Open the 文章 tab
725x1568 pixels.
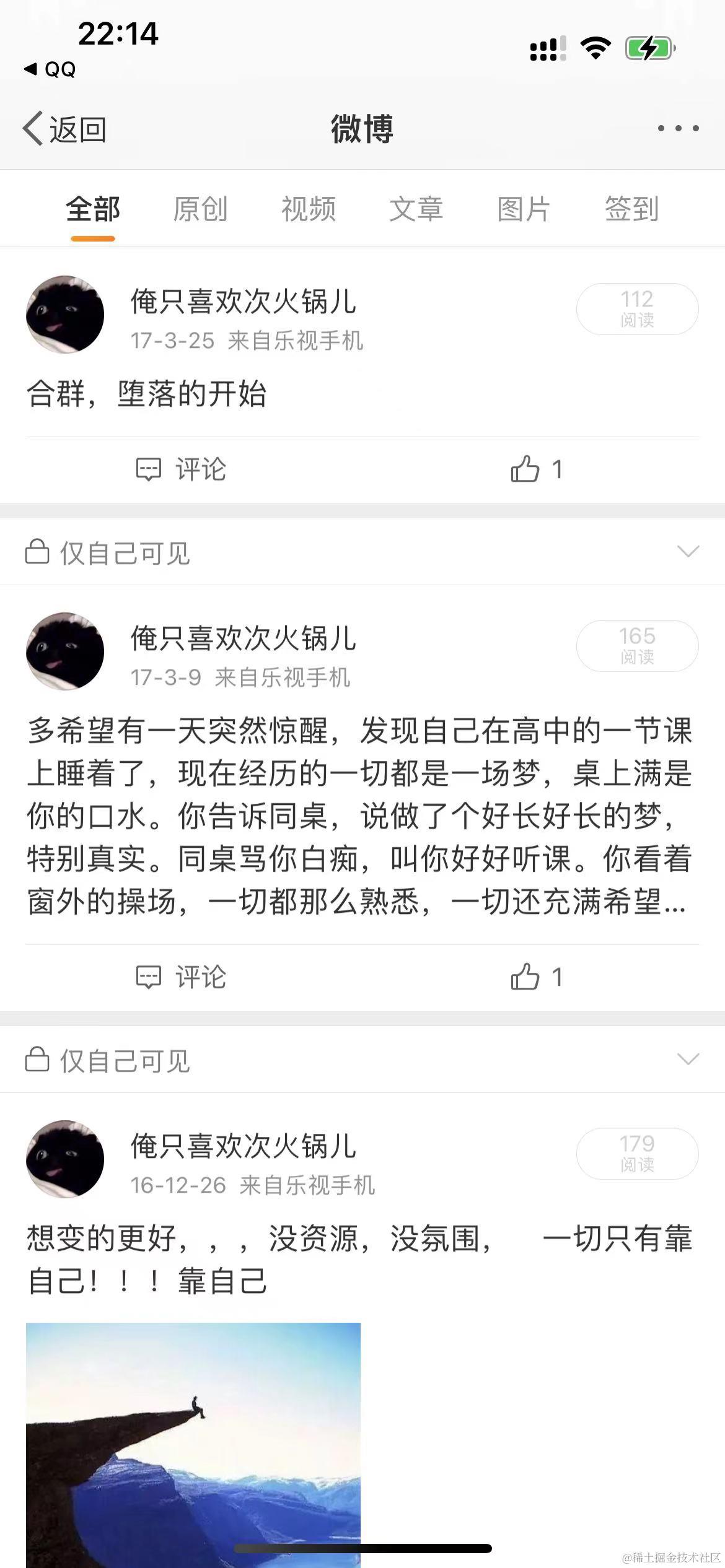416,209
